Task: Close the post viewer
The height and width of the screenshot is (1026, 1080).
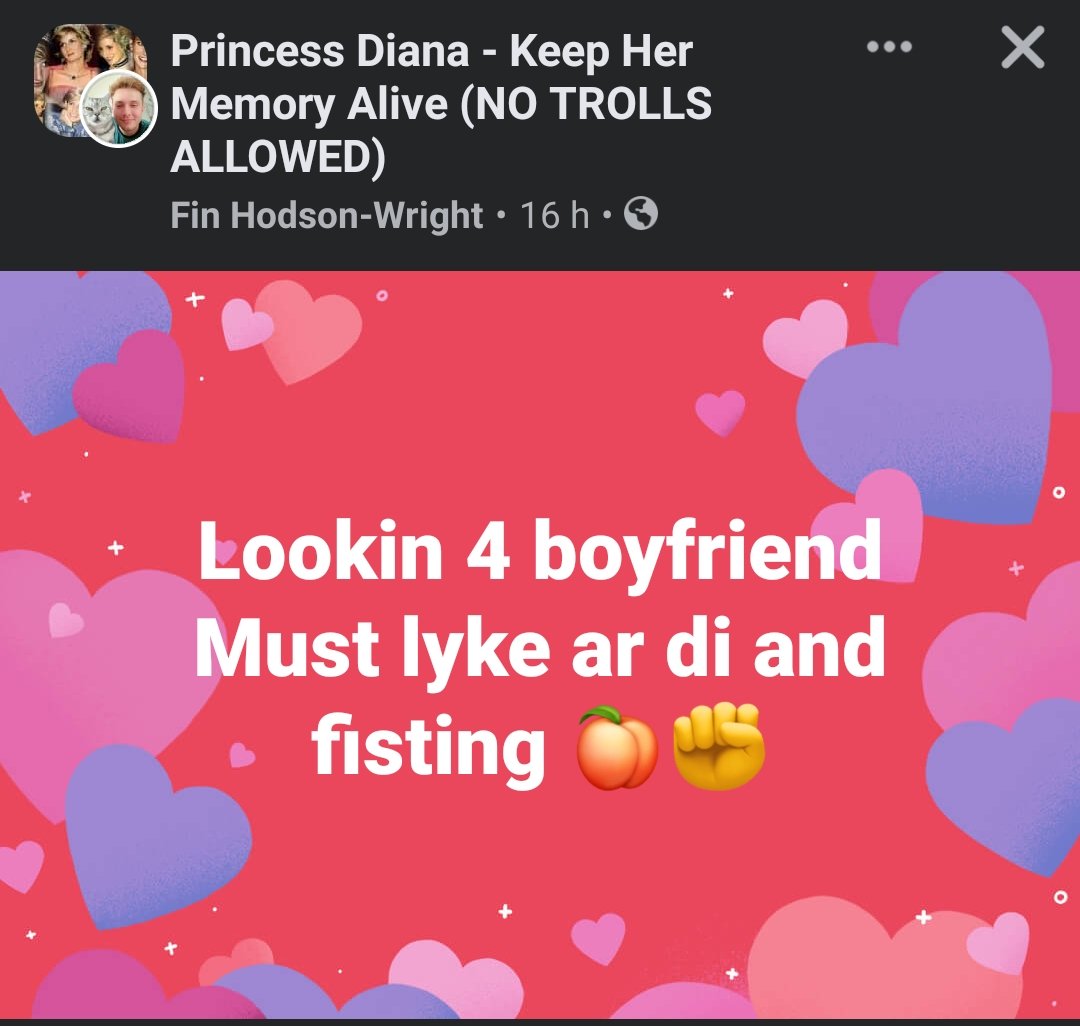Action: pyautogui.click(x=1022, y=47)
